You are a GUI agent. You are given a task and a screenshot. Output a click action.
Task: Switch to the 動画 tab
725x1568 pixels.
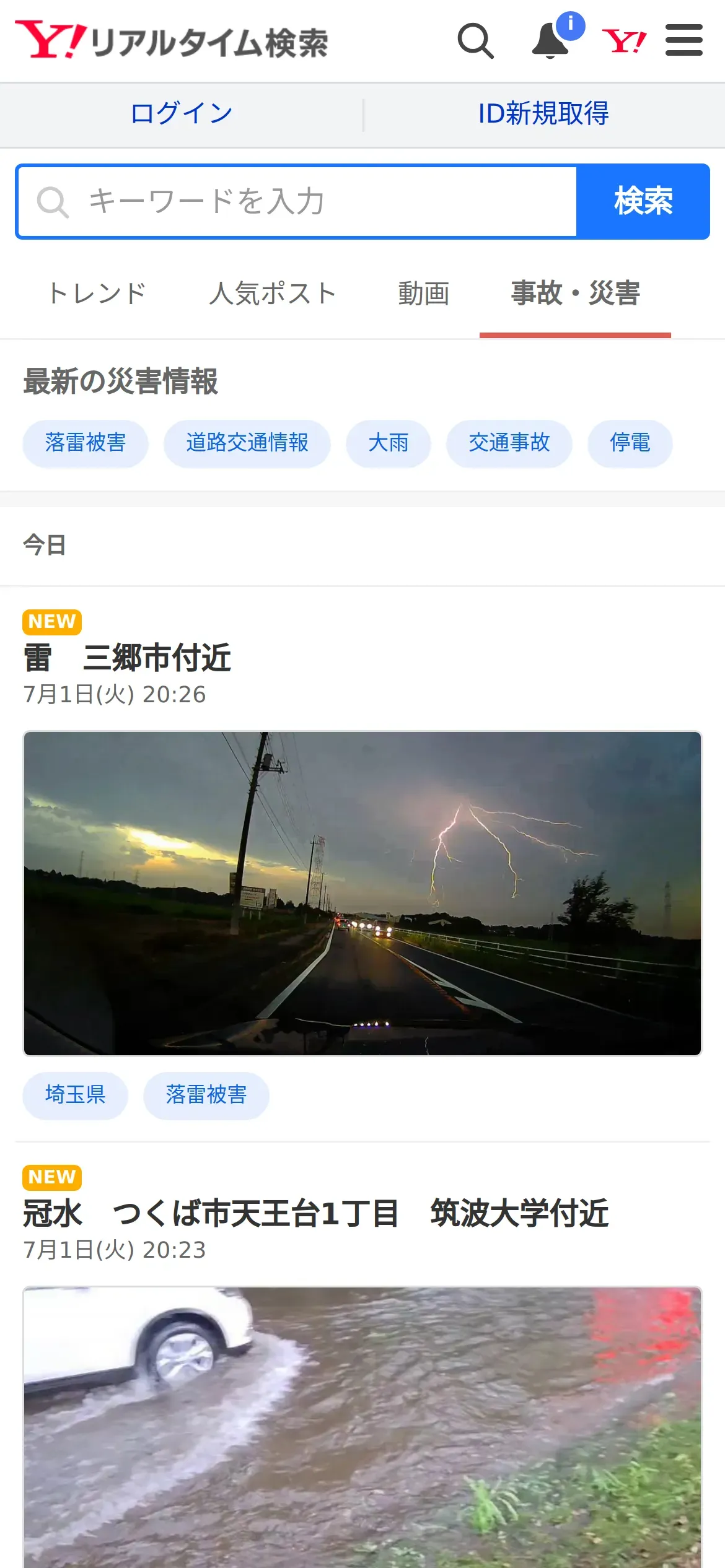424,293
